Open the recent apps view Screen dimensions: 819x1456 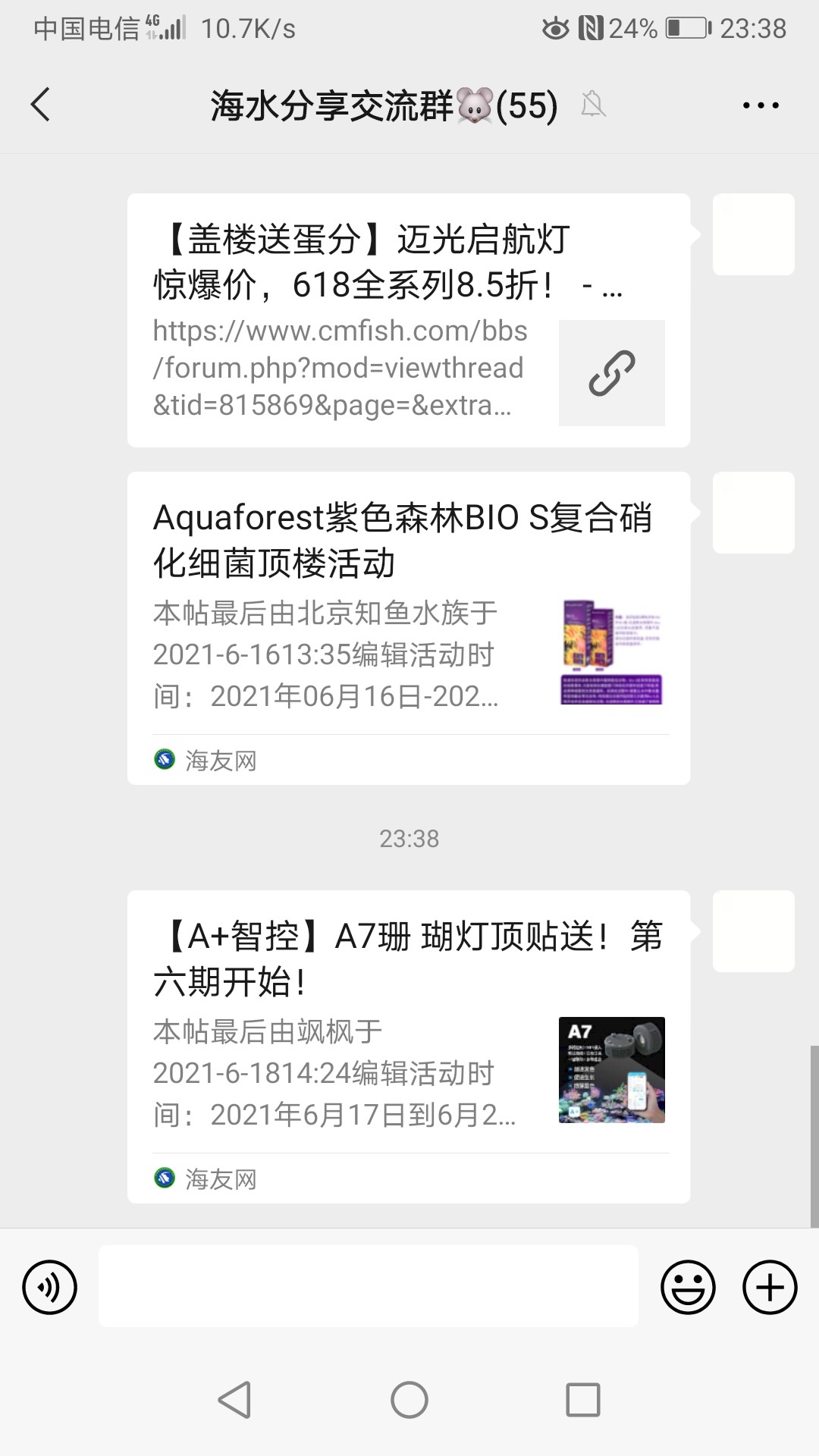[583, 1400]
